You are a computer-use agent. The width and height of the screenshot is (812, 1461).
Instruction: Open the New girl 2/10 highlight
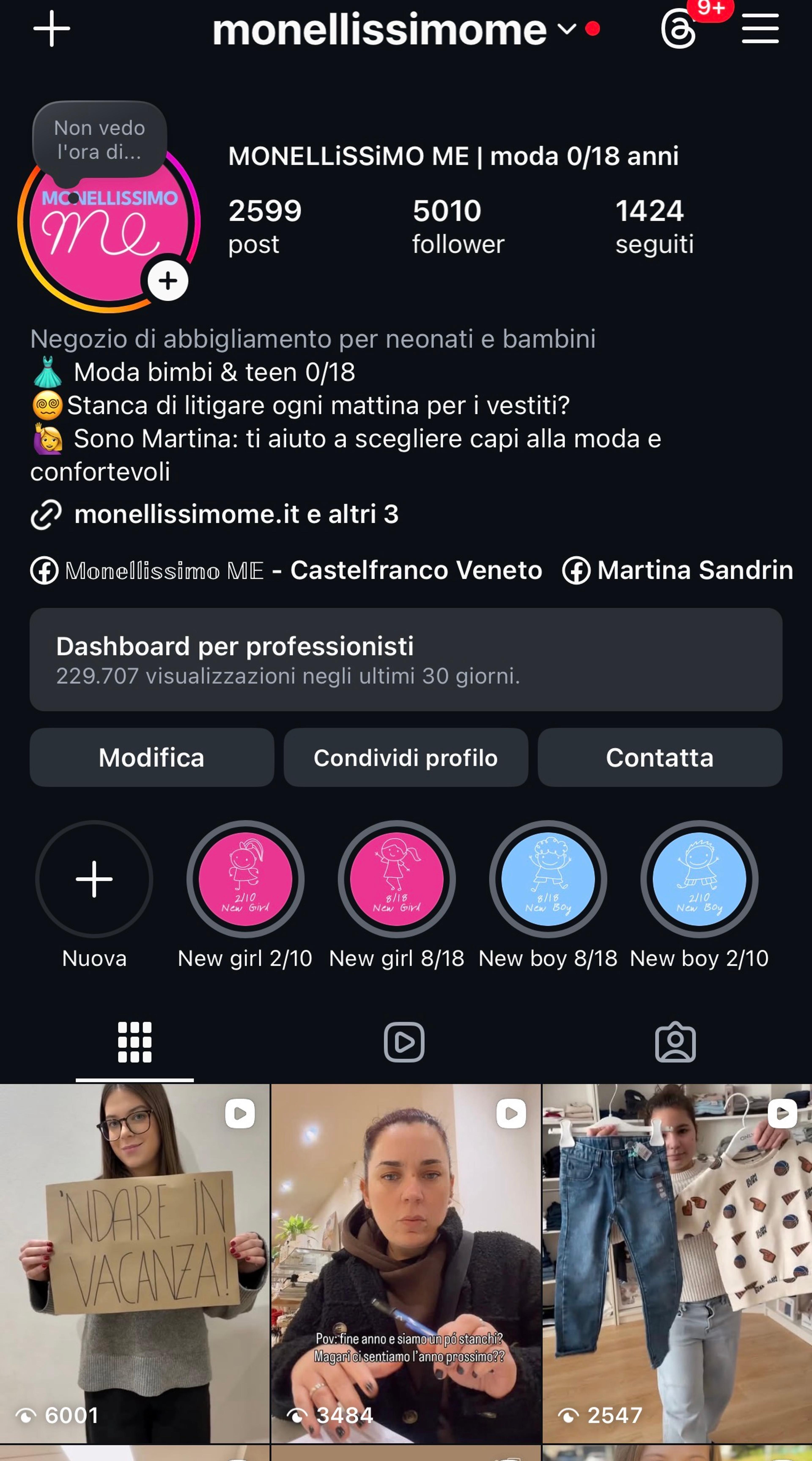point(246,879)
